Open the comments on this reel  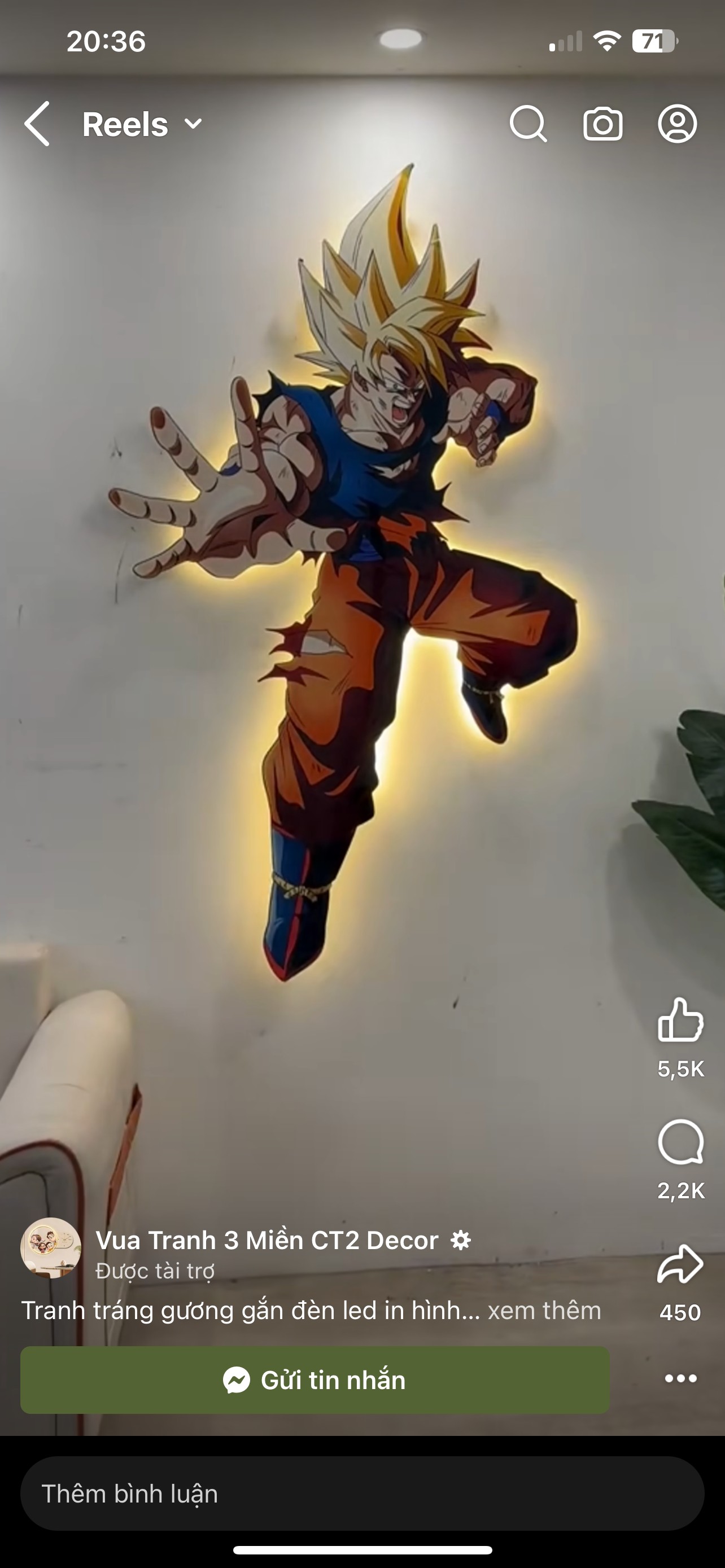[x=680, y=1142]
